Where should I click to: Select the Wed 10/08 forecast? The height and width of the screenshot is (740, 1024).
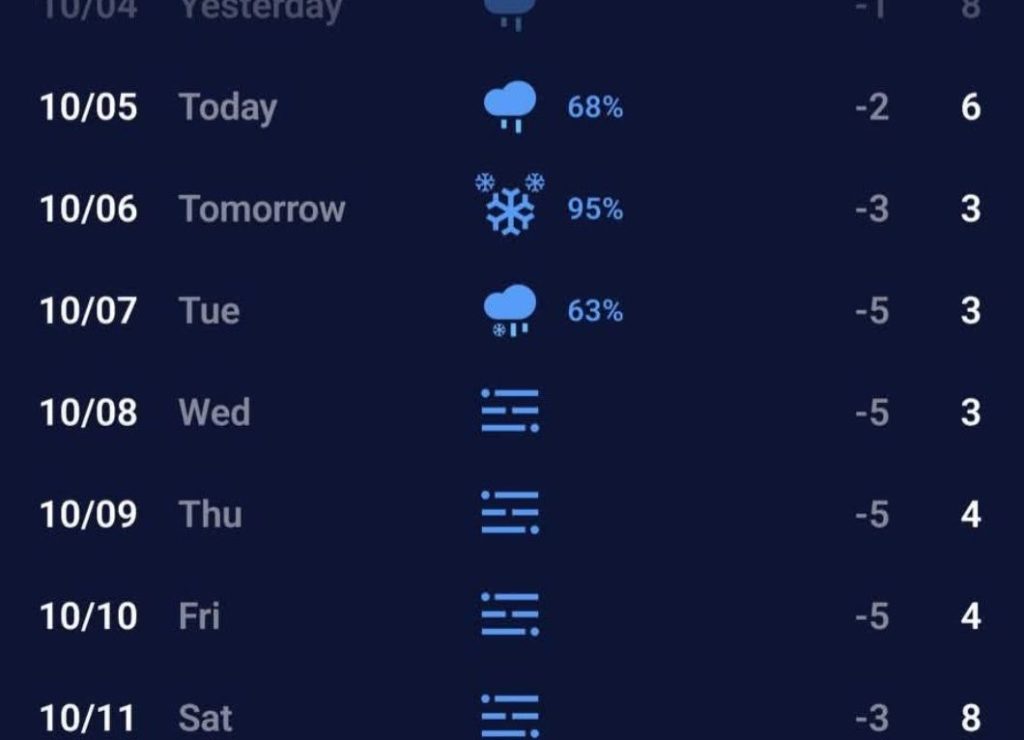click(x=510, y=412)
